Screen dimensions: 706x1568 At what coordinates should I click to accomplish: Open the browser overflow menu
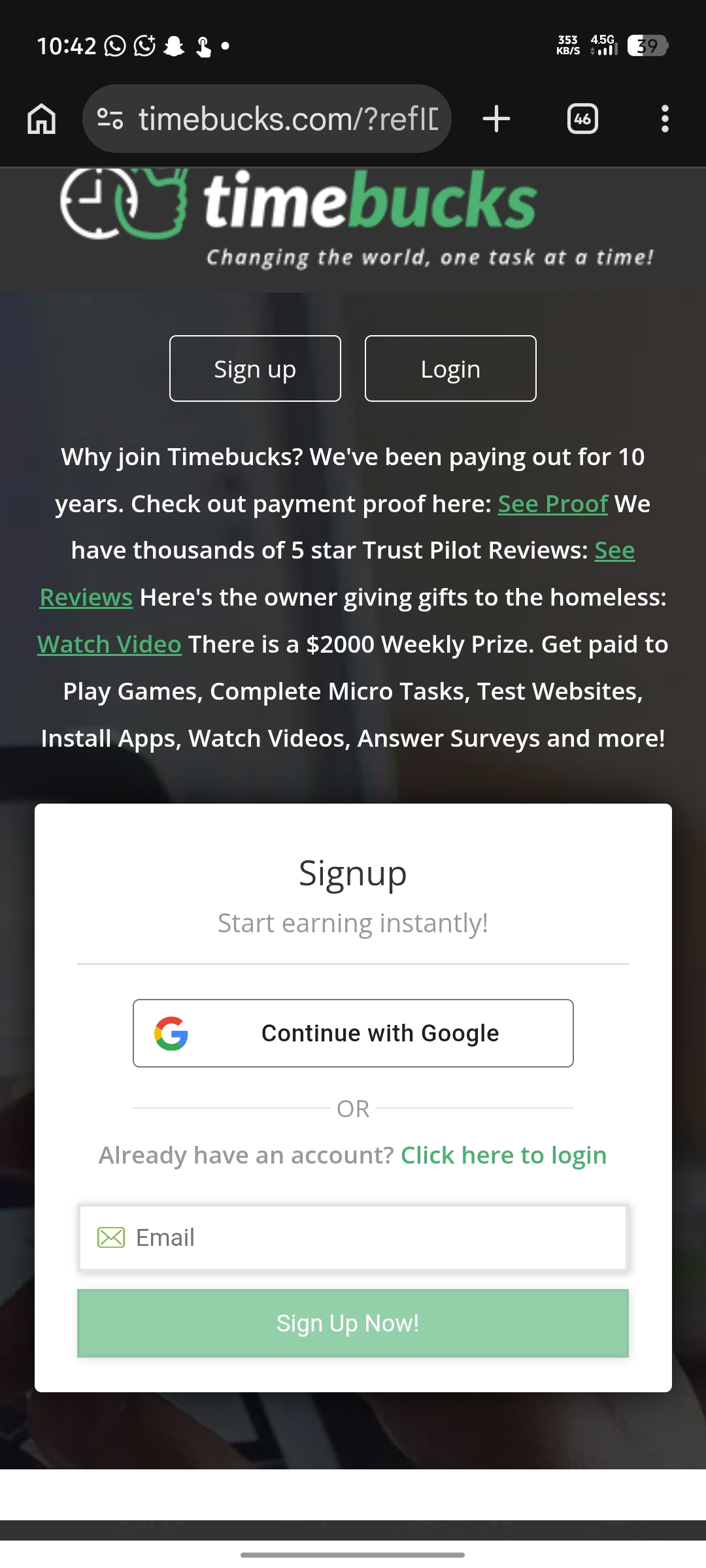(665, 119)
